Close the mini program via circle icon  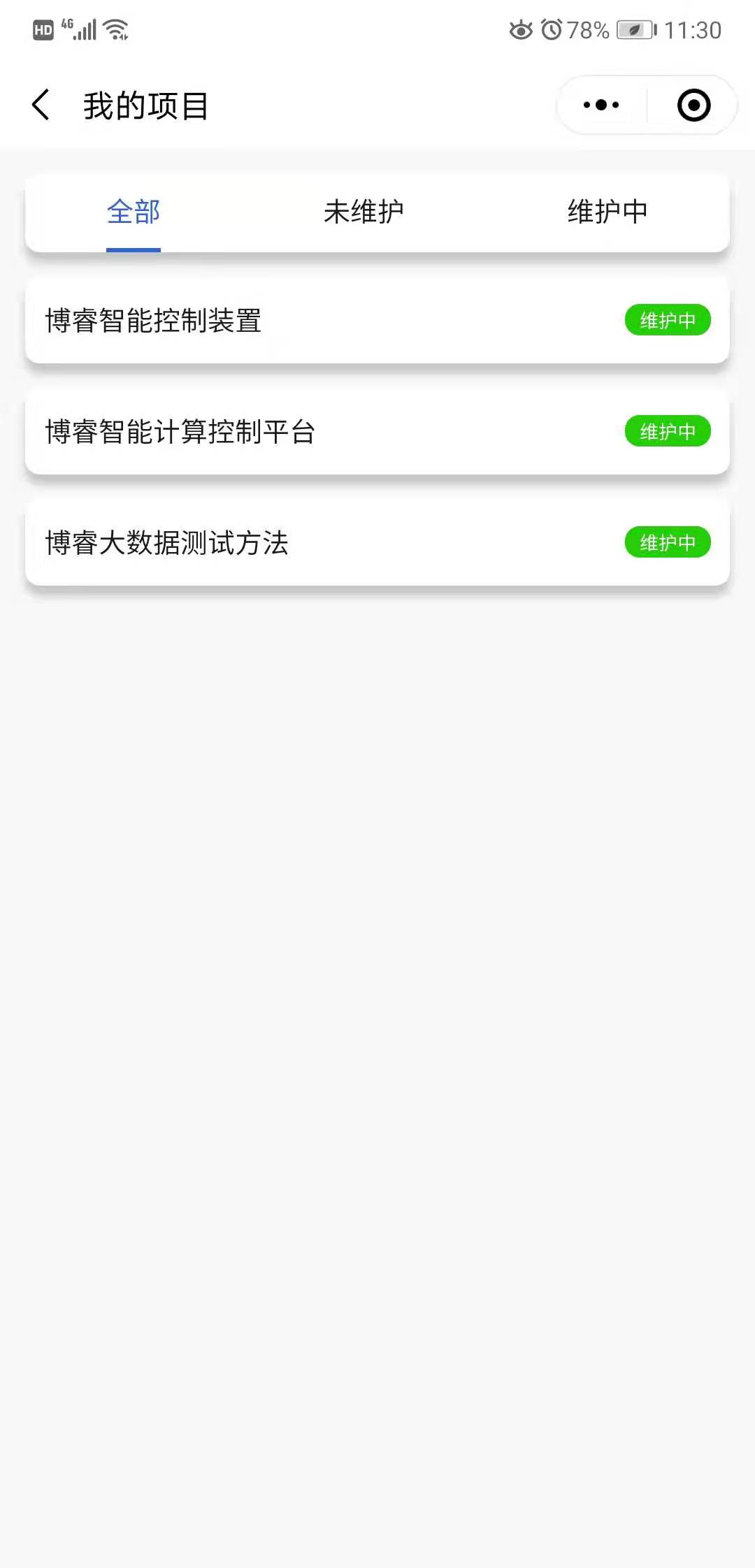tap(693, 106)
